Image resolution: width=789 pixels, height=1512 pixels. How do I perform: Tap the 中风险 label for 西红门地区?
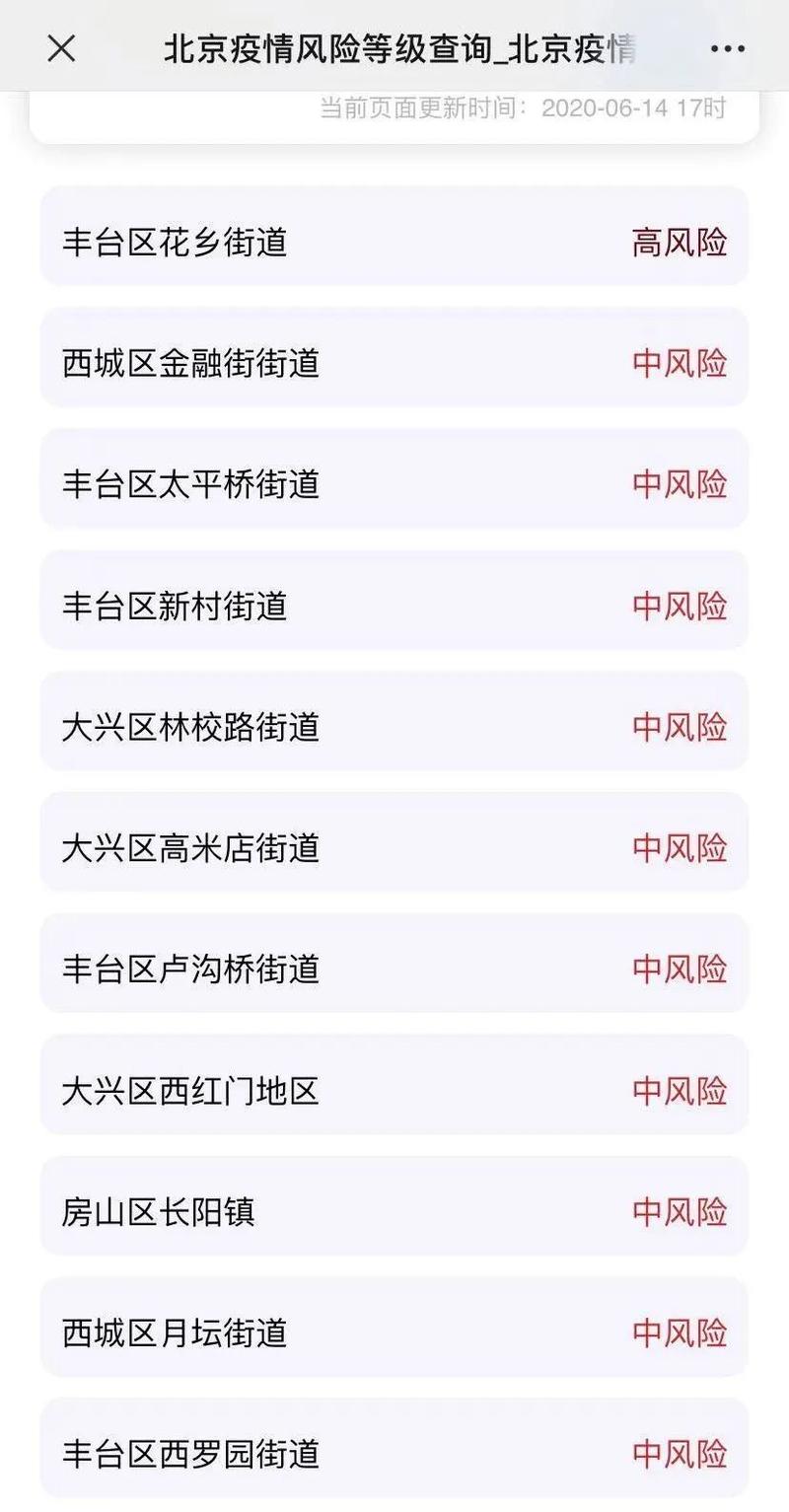(x=681, y=1090)
